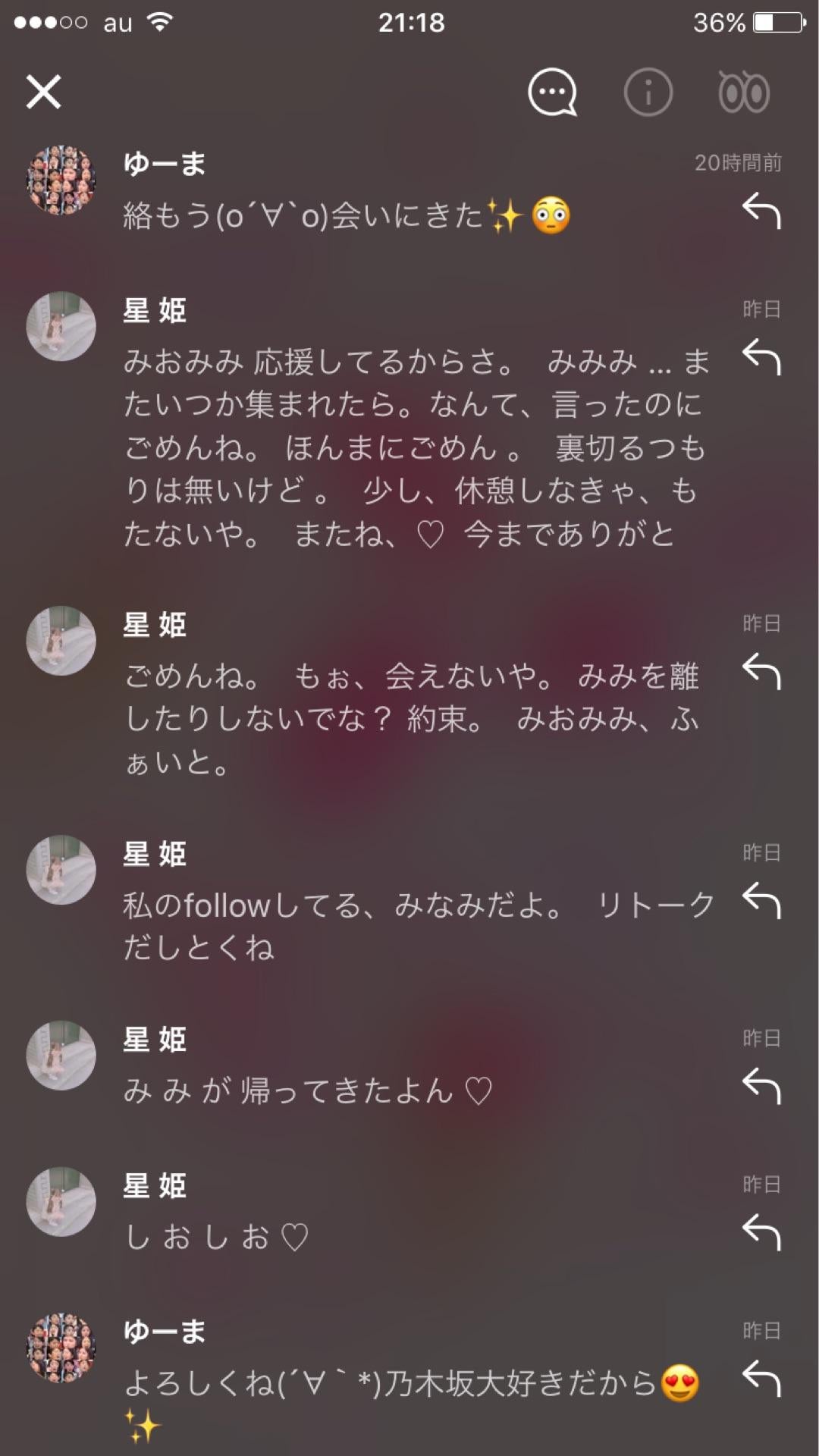
Task: Tap the info (i) icon at the top
Action: [x=647, y=93]
